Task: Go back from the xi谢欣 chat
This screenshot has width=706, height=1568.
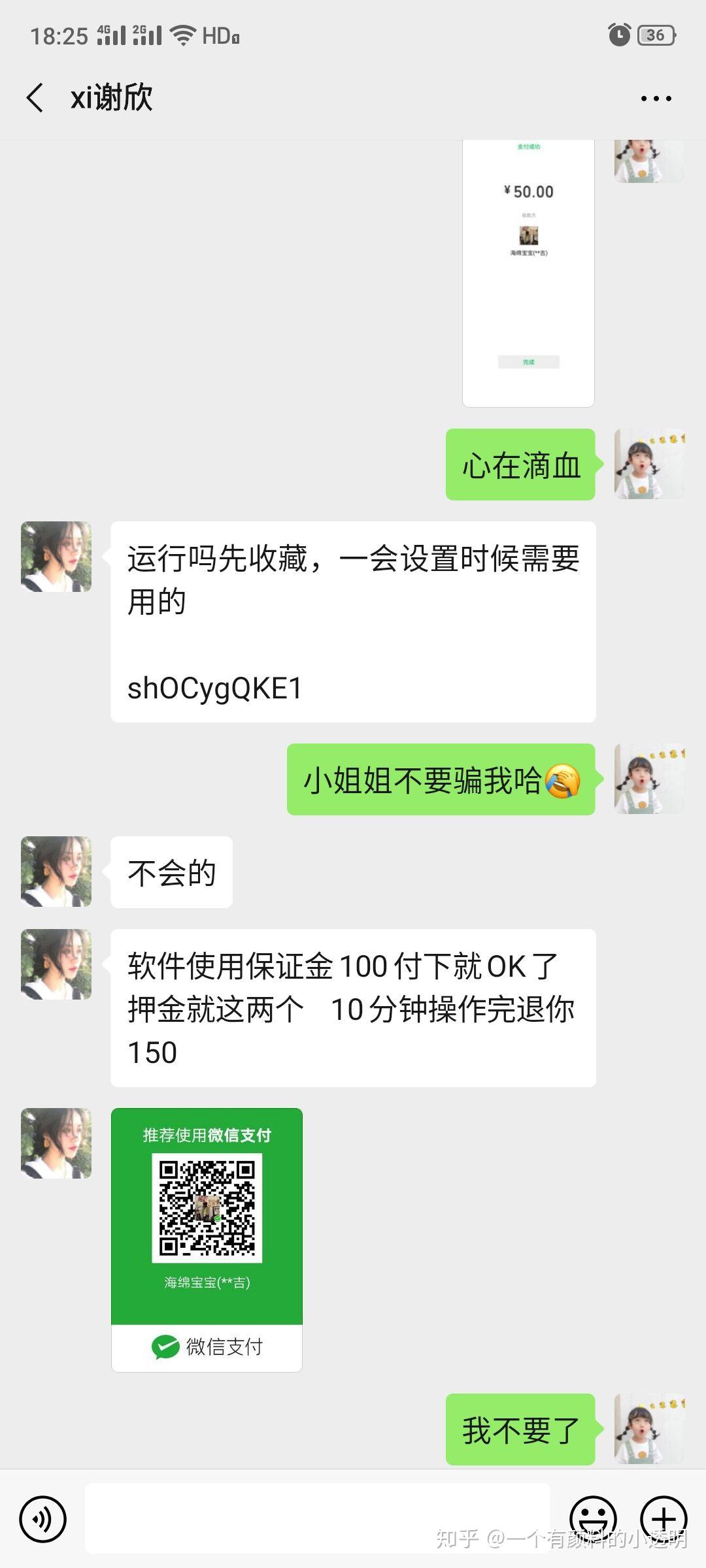Action: [35, 98]
